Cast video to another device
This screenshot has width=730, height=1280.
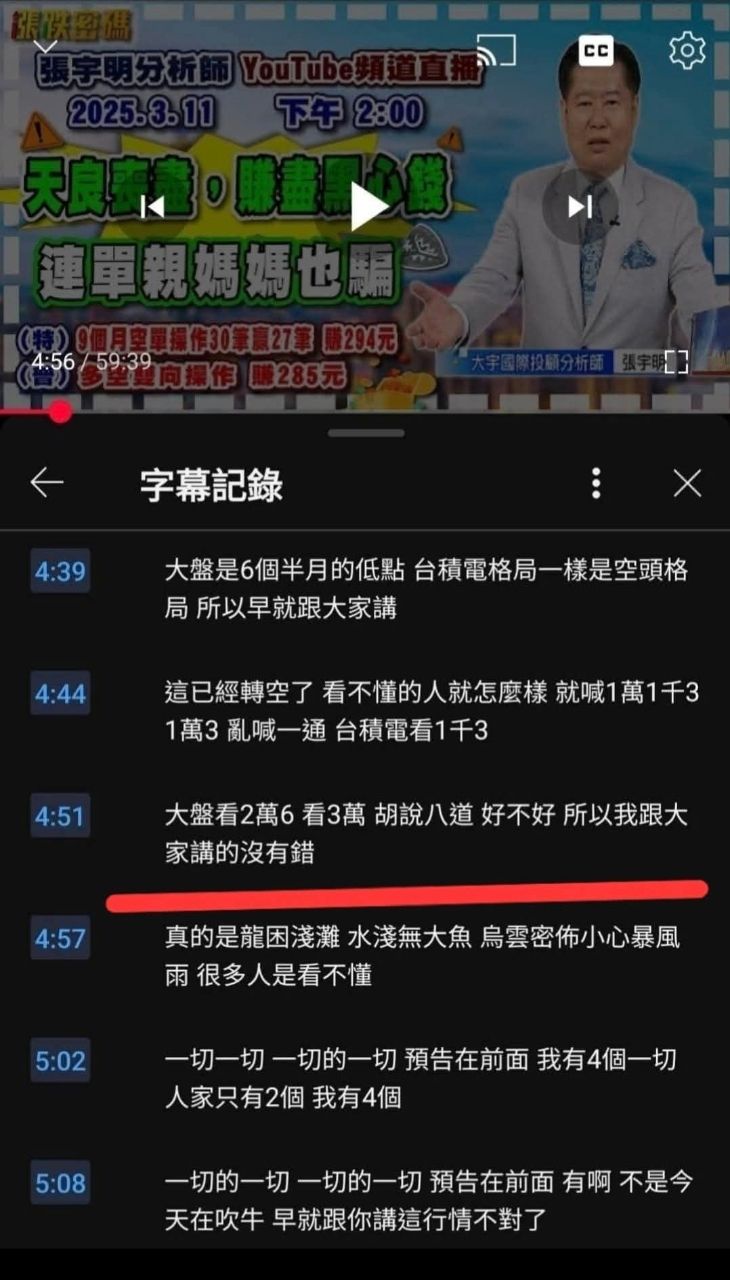pos(495,49)
